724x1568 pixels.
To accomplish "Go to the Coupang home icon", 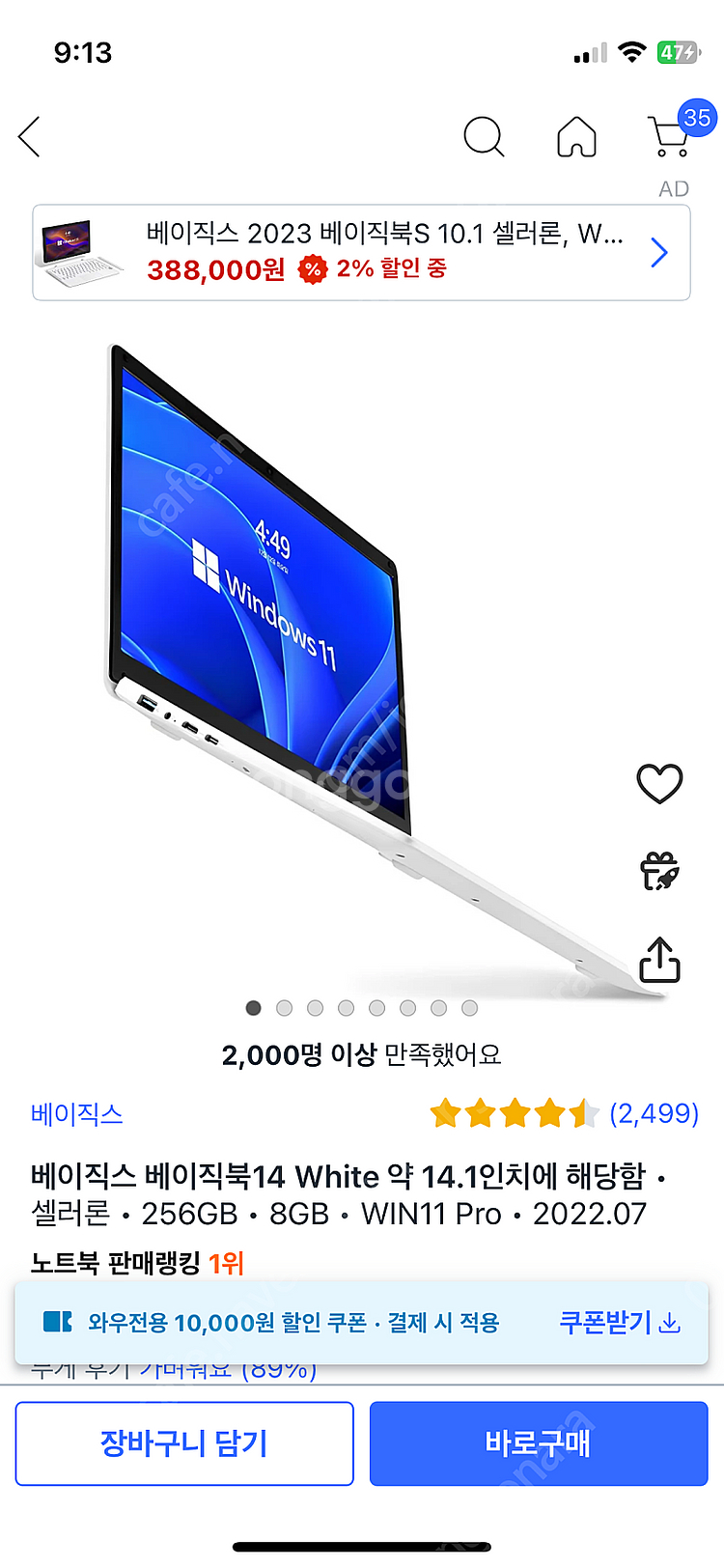I will [576, 137].
